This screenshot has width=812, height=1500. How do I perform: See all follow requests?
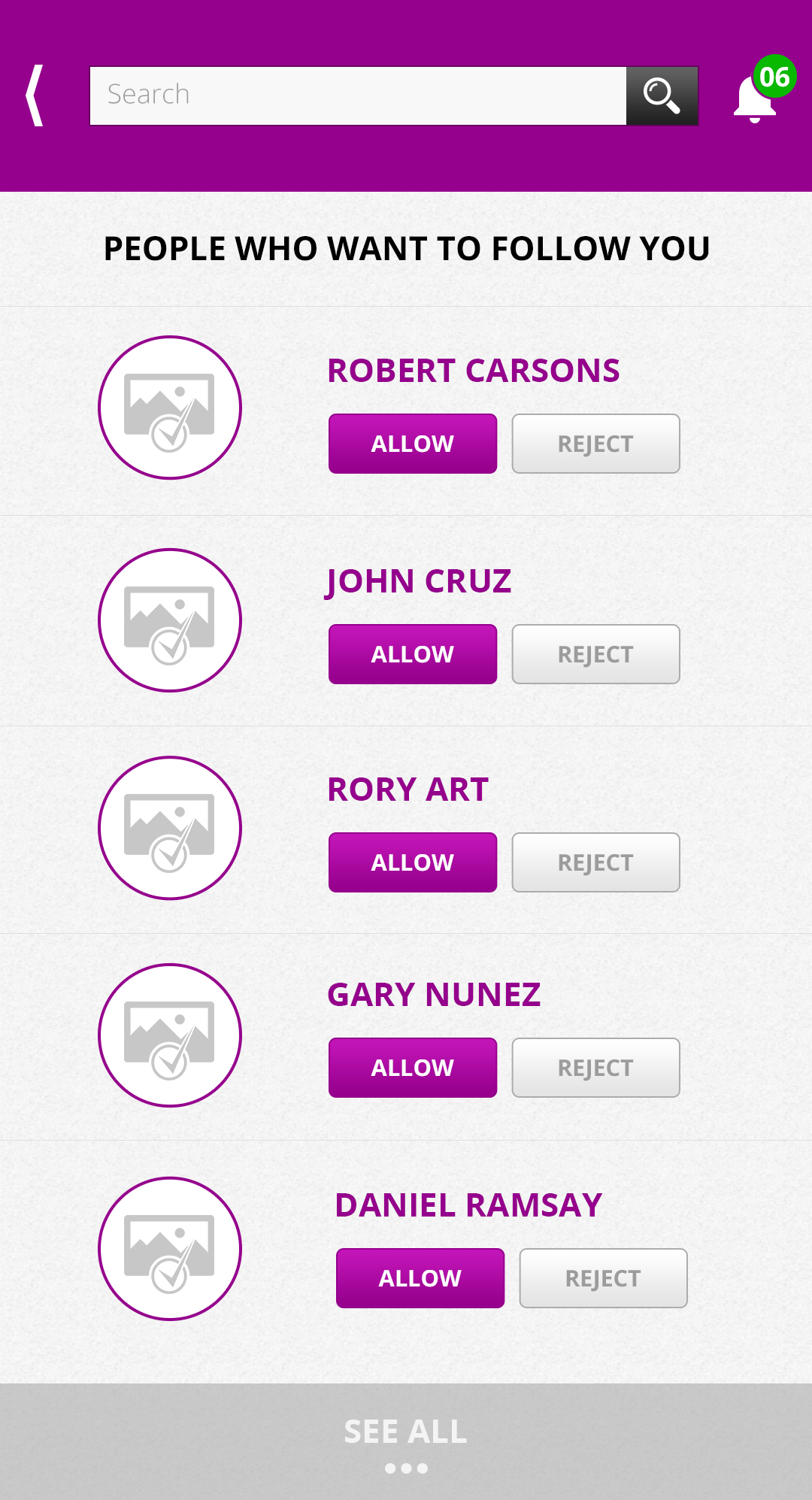tap(406, 1440)
